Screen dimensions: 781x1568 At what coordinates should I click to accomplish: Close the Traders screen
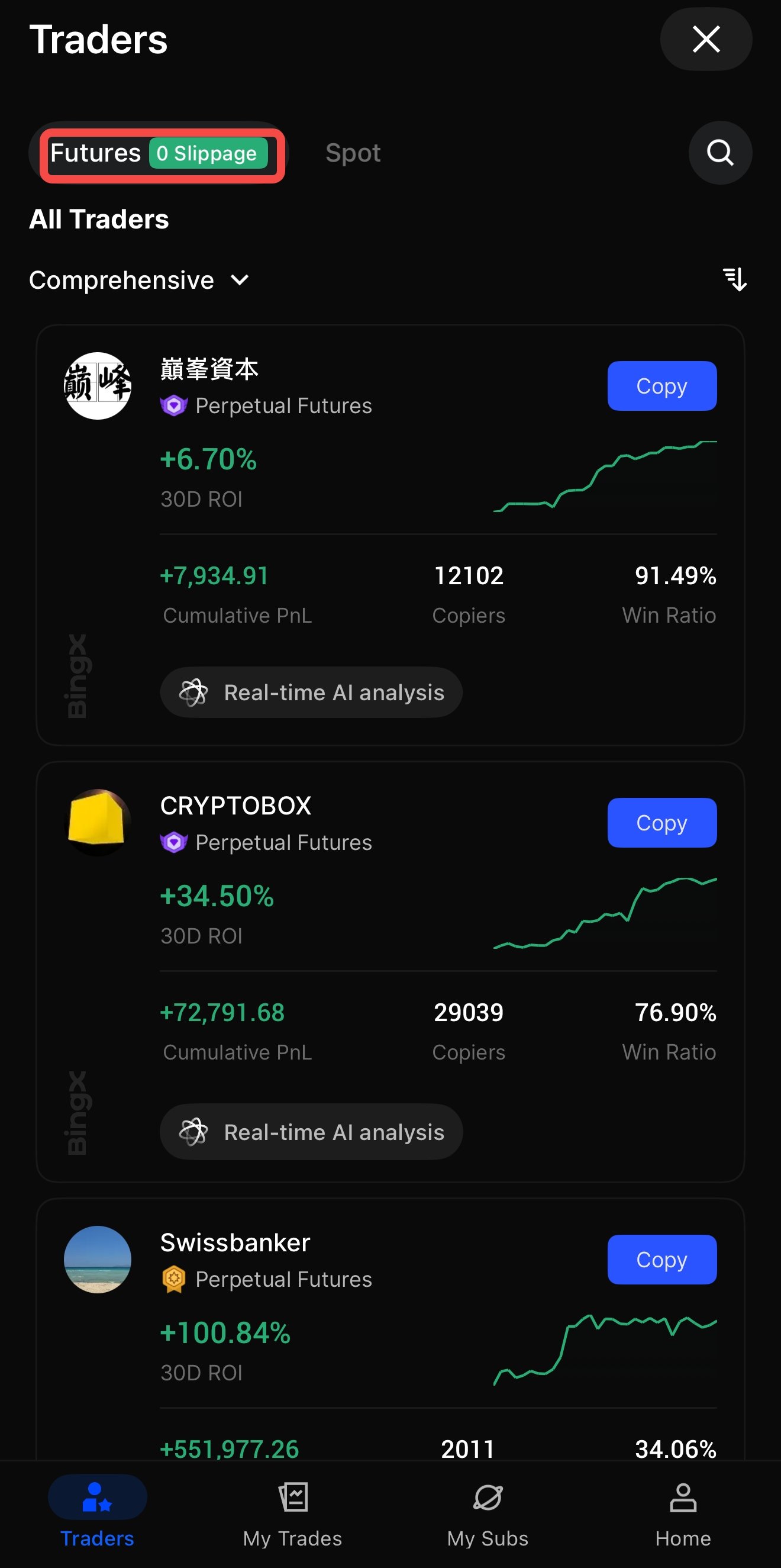(706, 40)
